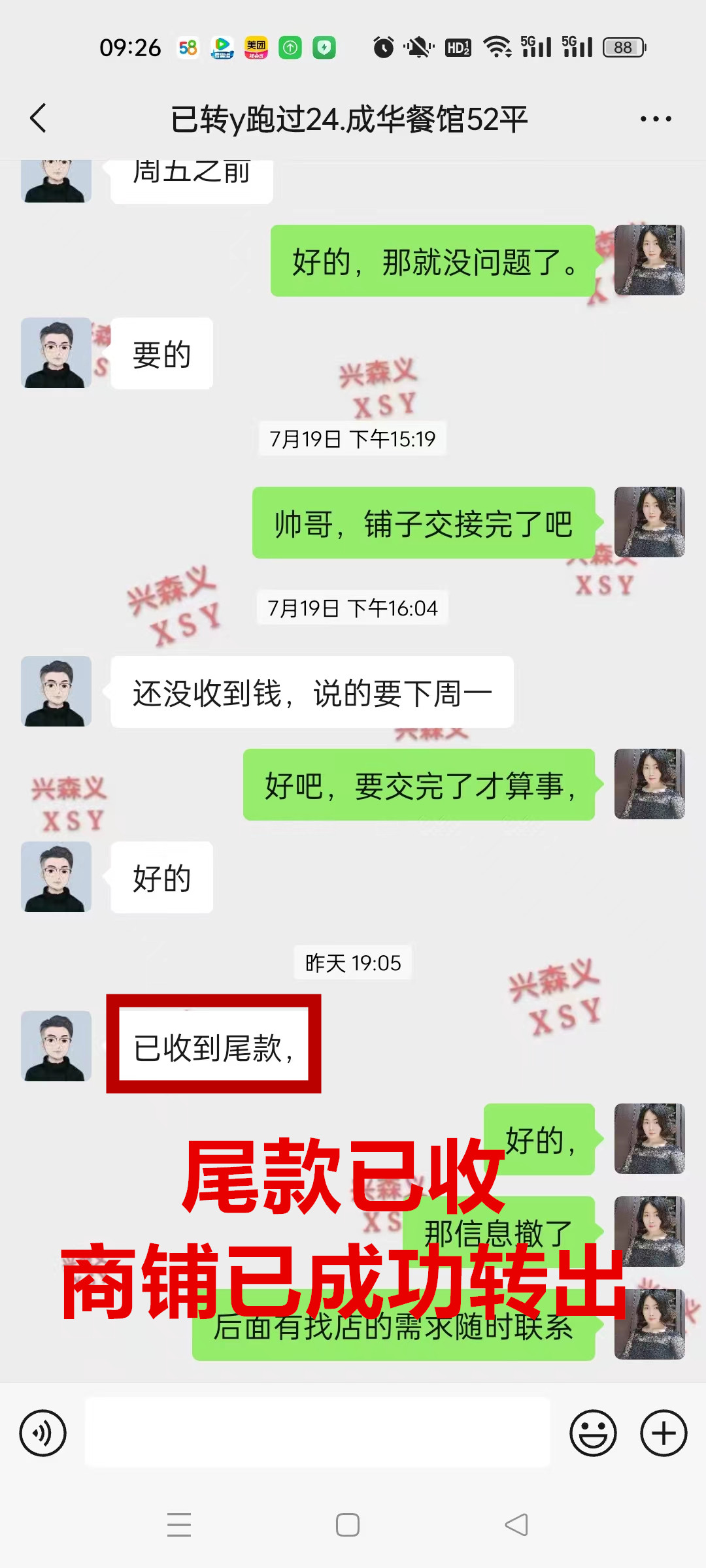
Task: Focus the message text field
Action: coord(317,1433)
